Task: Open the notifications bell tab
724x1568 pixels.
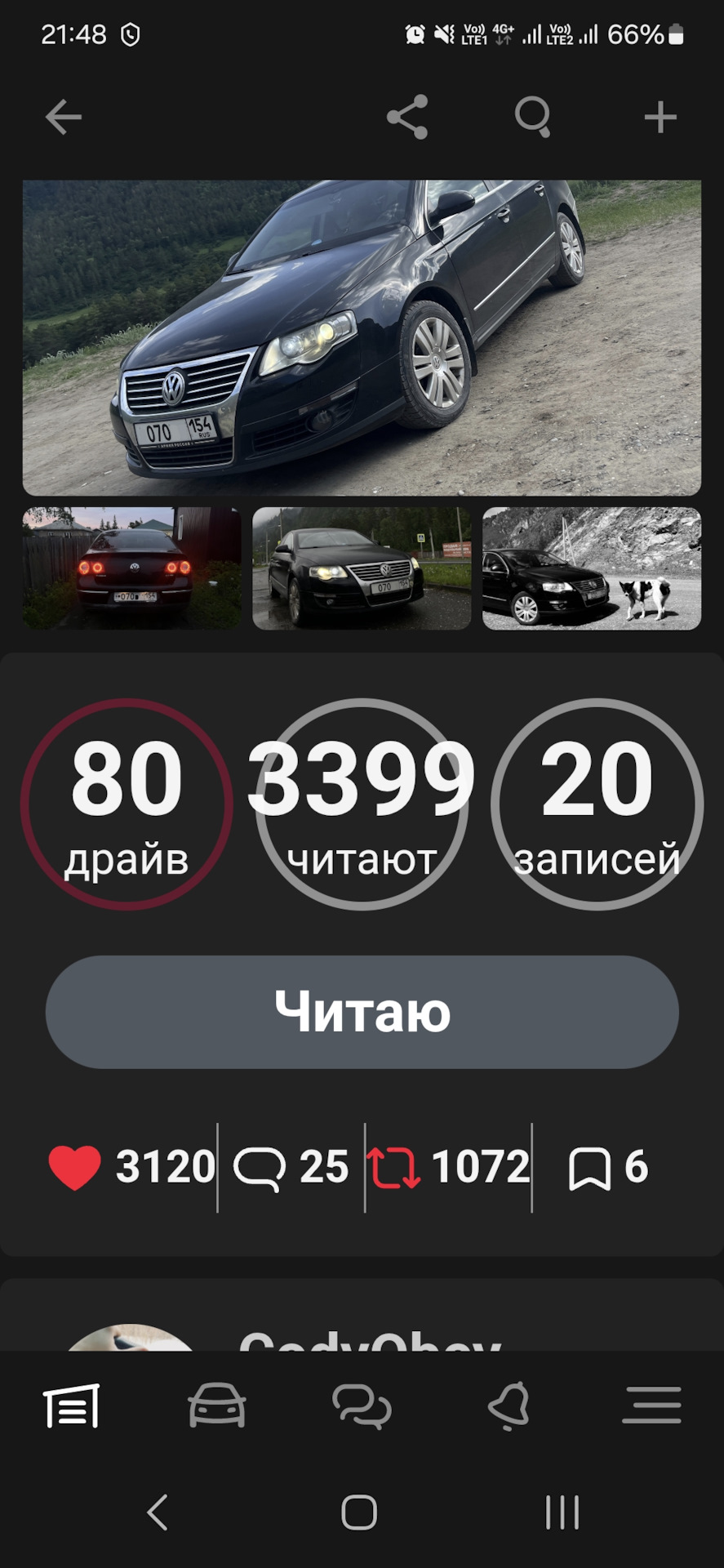Action: [x=508, y=1405]
